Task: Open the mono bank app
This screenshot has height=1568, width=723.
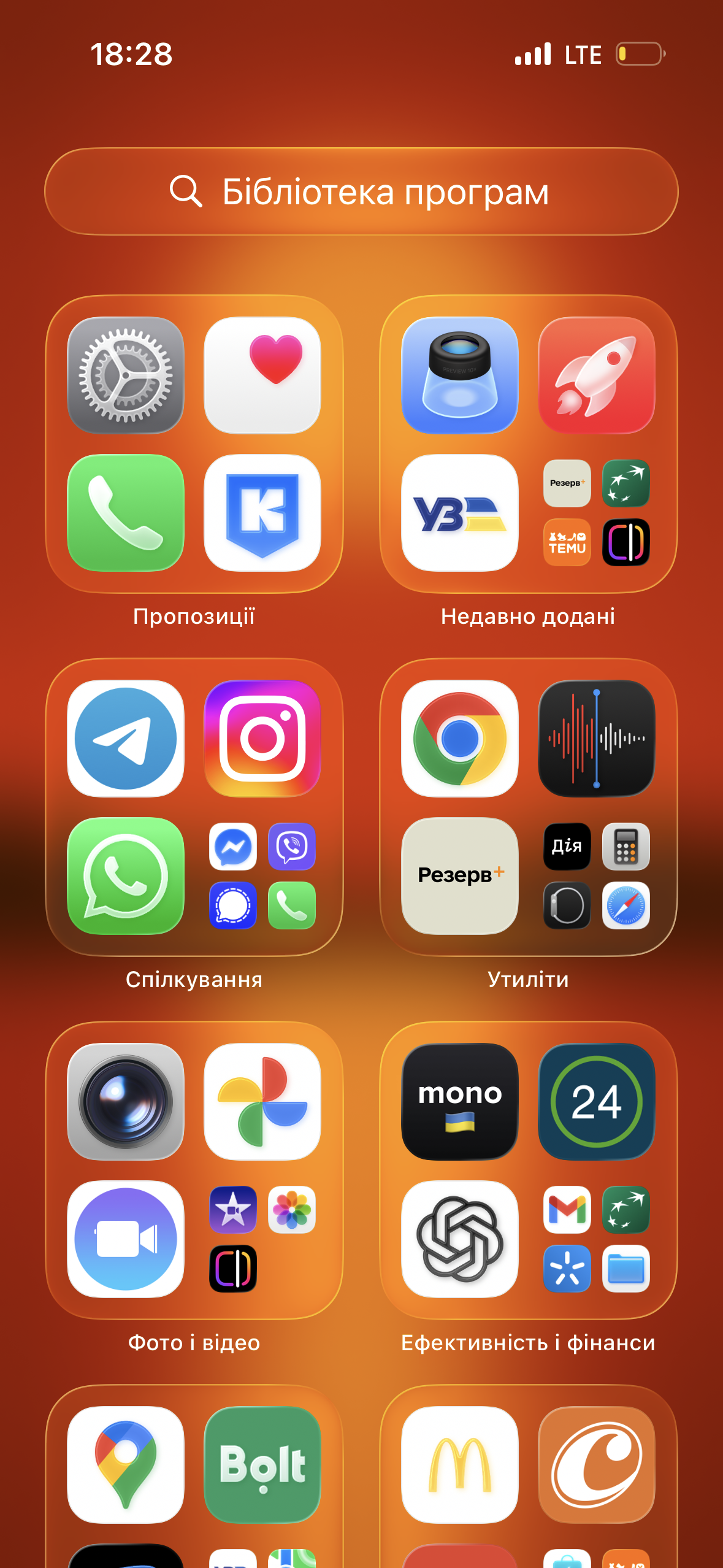Action: tap(460, 1102)
